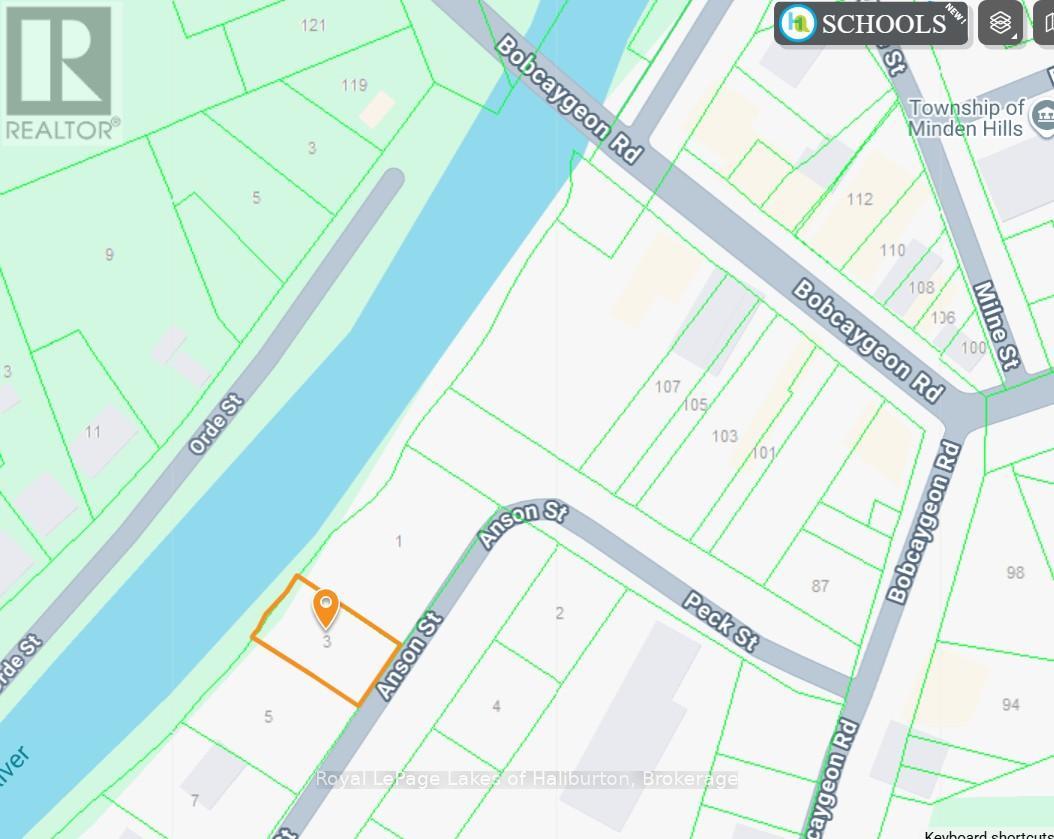Switch the map type using the folded-map icon
1054x839 pixels.
[1044, 23]
